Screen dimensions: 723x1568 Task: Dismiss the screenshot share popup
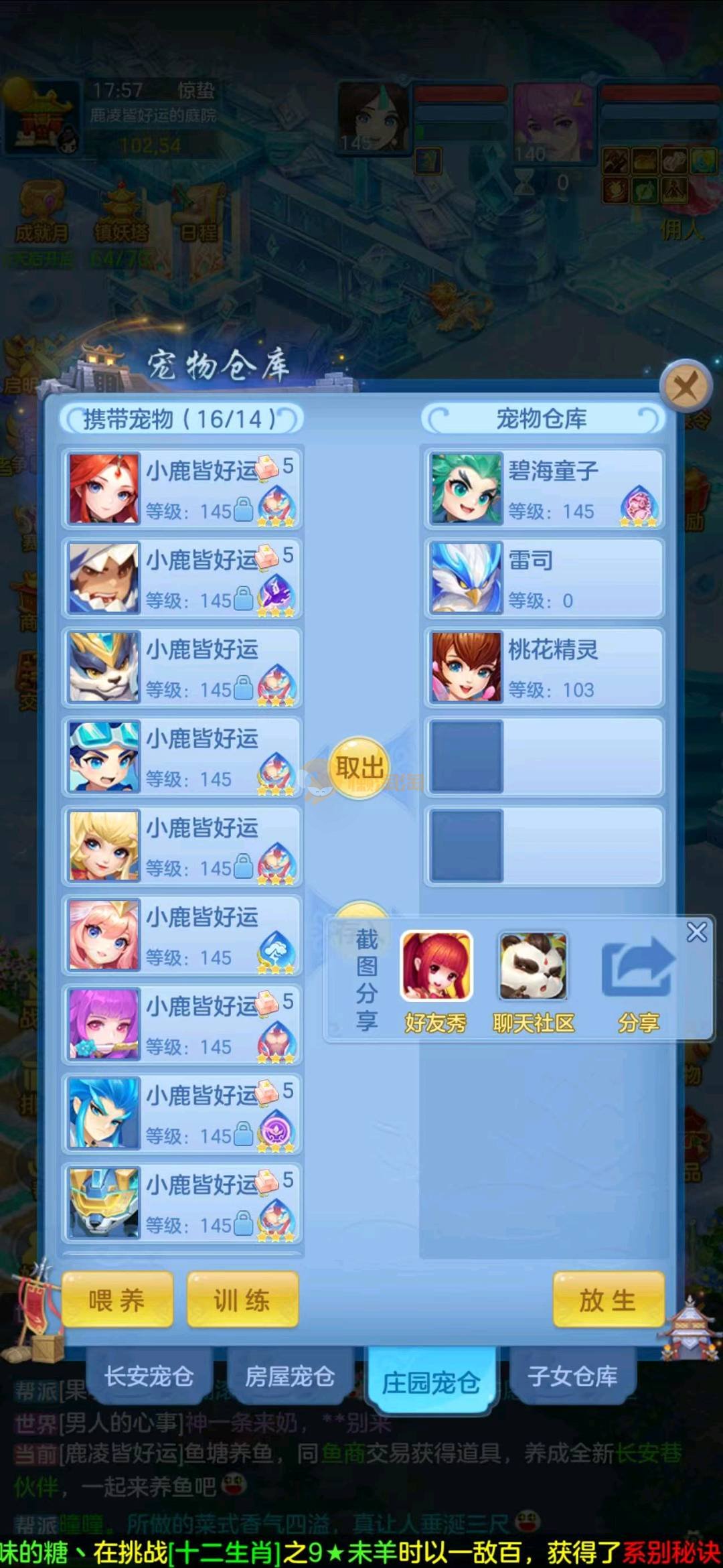tap(696, 932)
